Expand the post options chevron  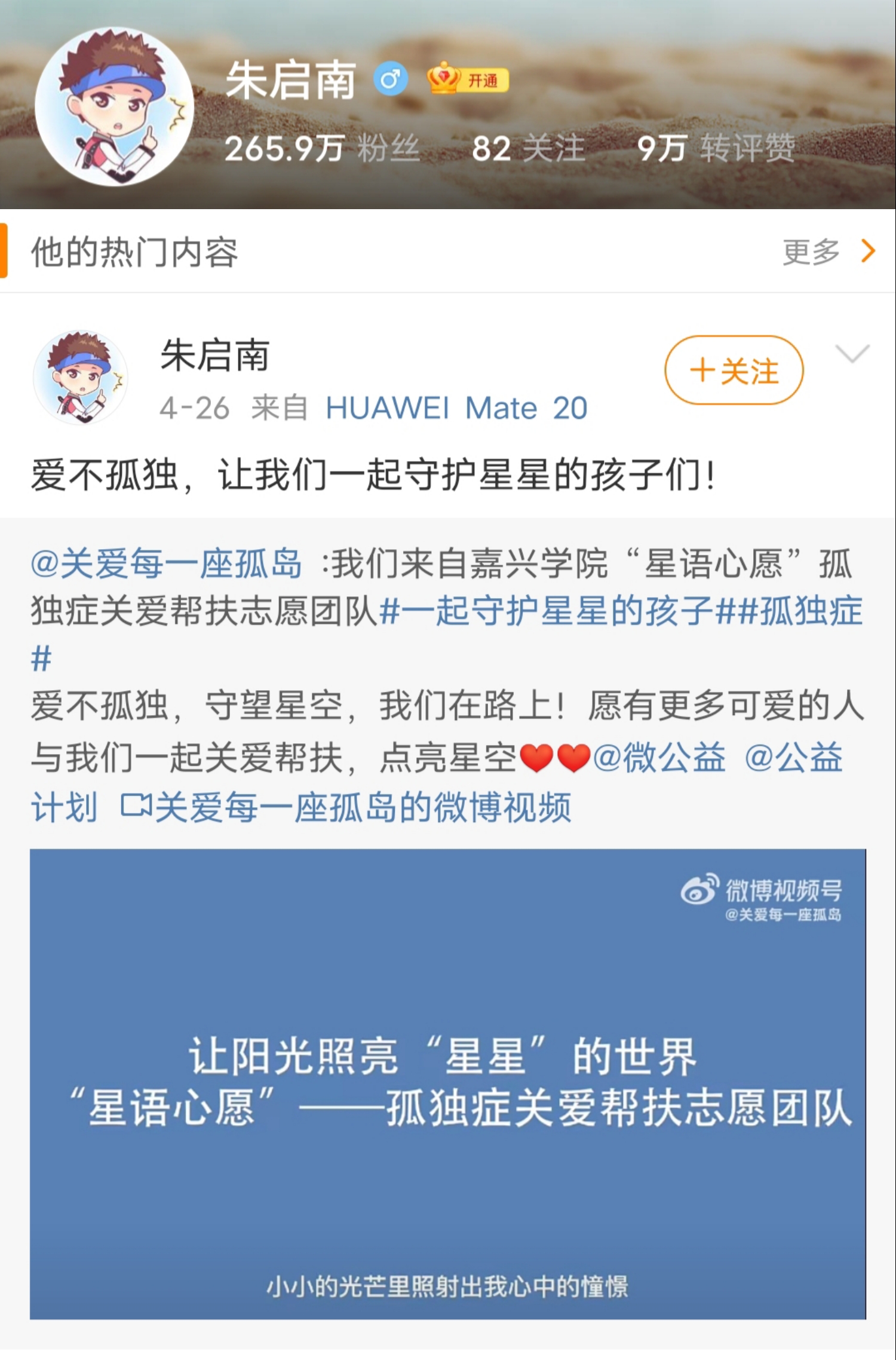point(852,354)
